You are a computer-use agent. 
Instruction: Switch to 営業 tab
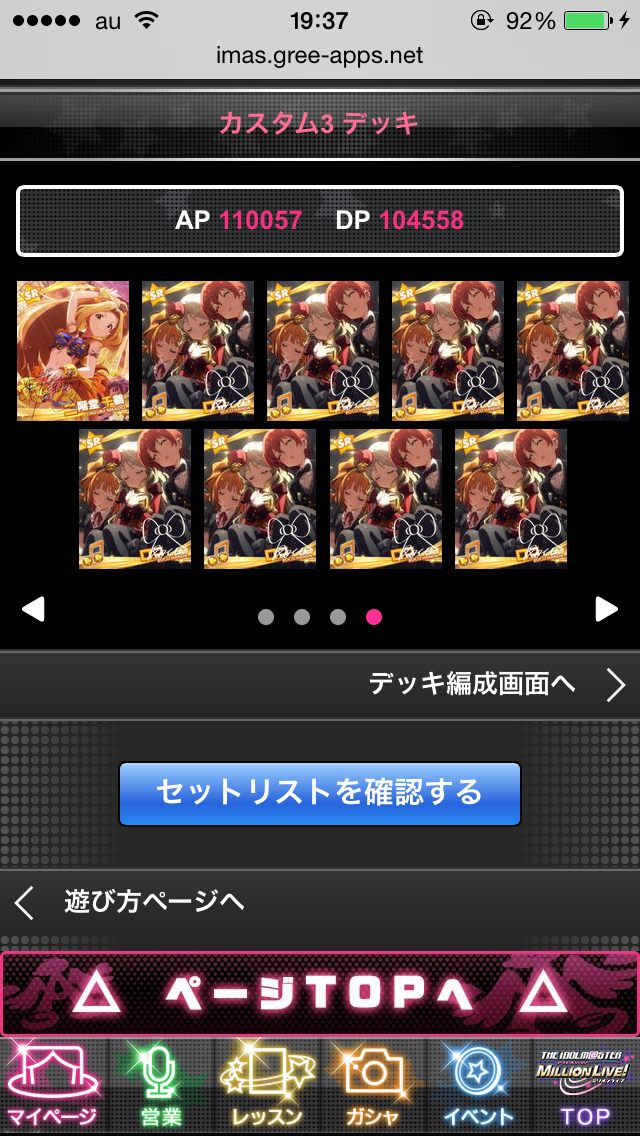tap(158, 1085)
